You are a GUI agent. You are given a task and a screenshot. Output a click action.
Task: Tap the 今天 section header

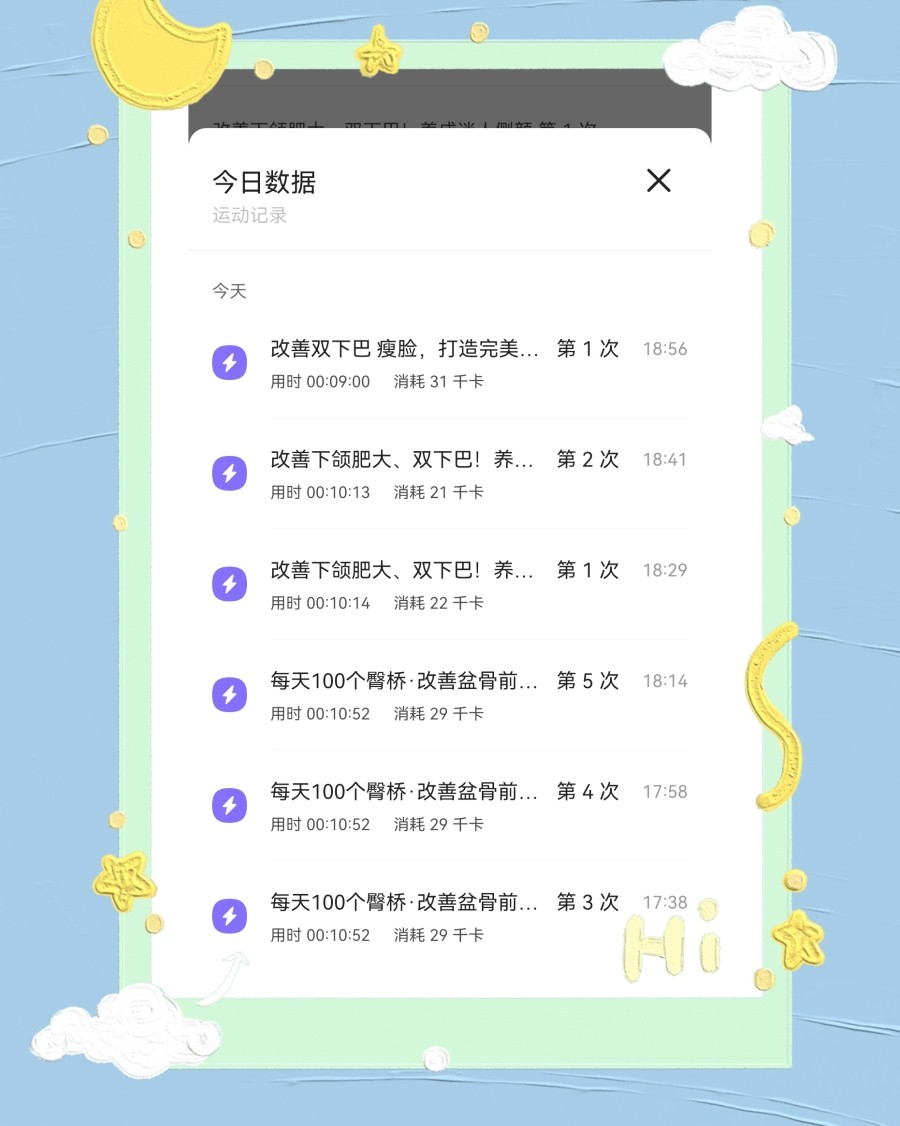[230, 291]
